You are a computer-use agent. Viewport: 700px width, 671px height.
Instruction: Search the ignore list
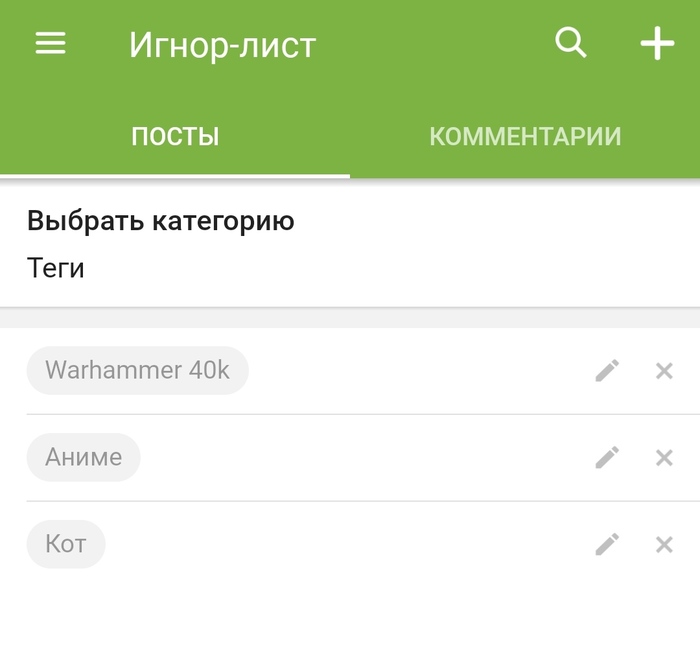pyautogui.click(x=570, y=43)
